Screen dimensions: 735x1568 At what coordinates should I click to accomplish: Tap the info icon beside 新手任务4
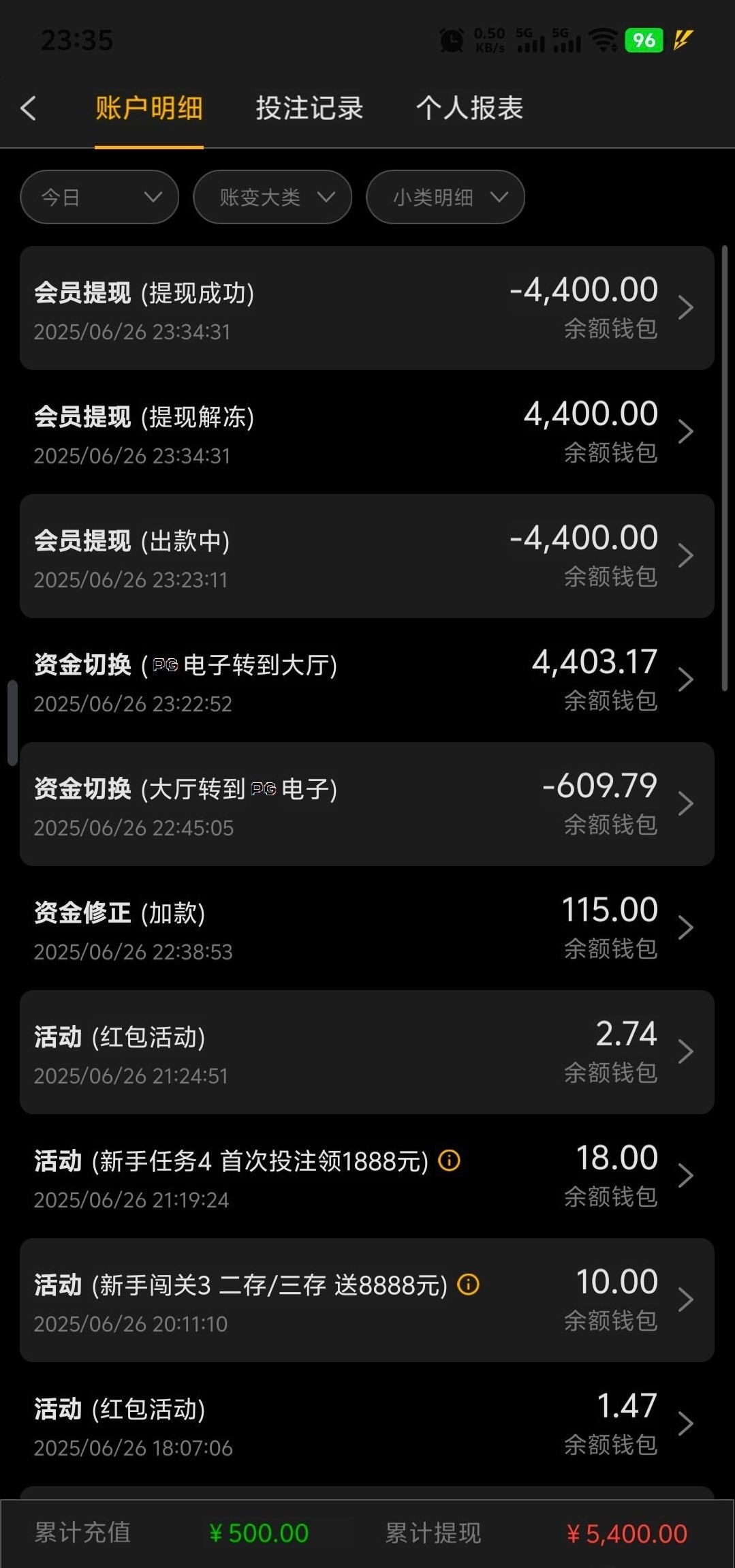click(449, 1160)
